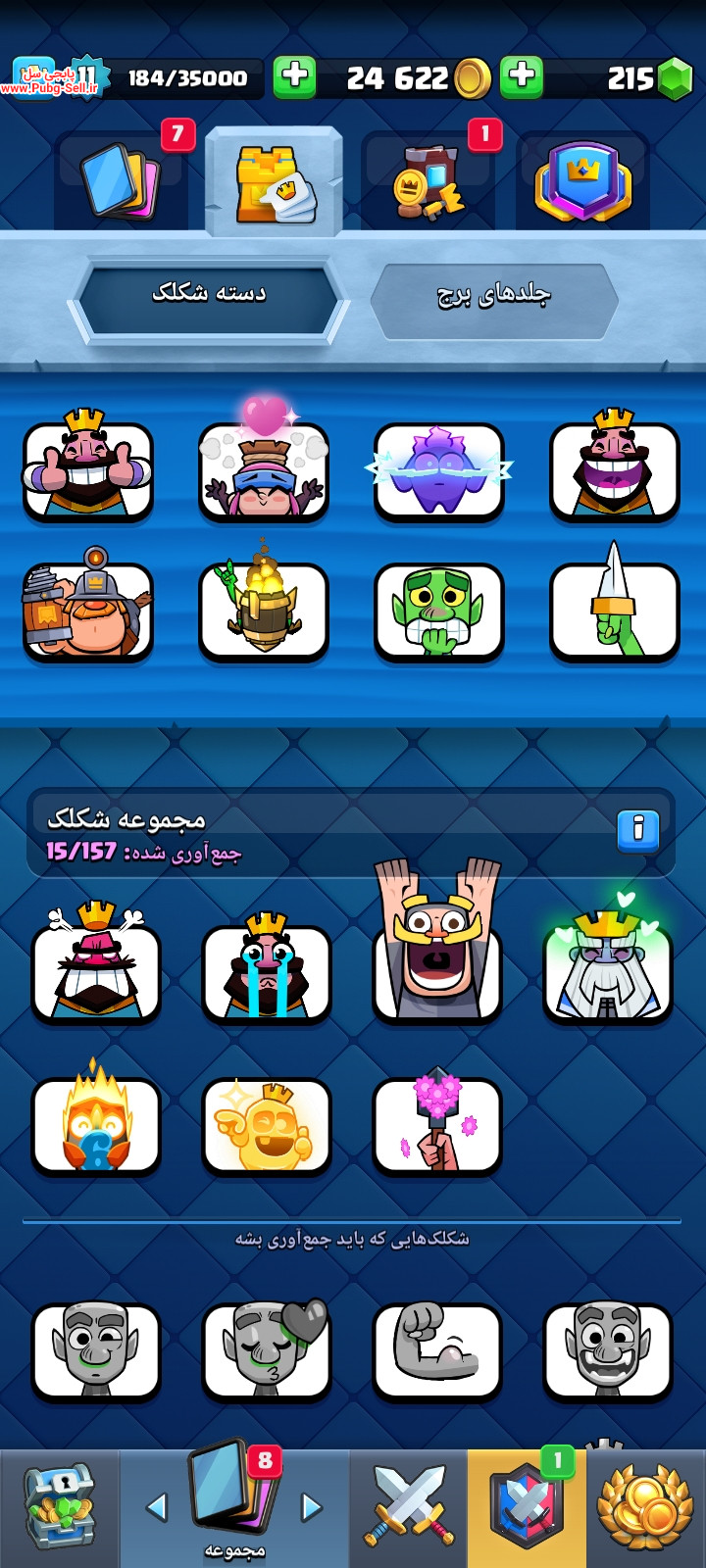Open the shop chest tab in bottom bar
Viewport: 706px width, 1568px height.
[x=59, y=1509]
